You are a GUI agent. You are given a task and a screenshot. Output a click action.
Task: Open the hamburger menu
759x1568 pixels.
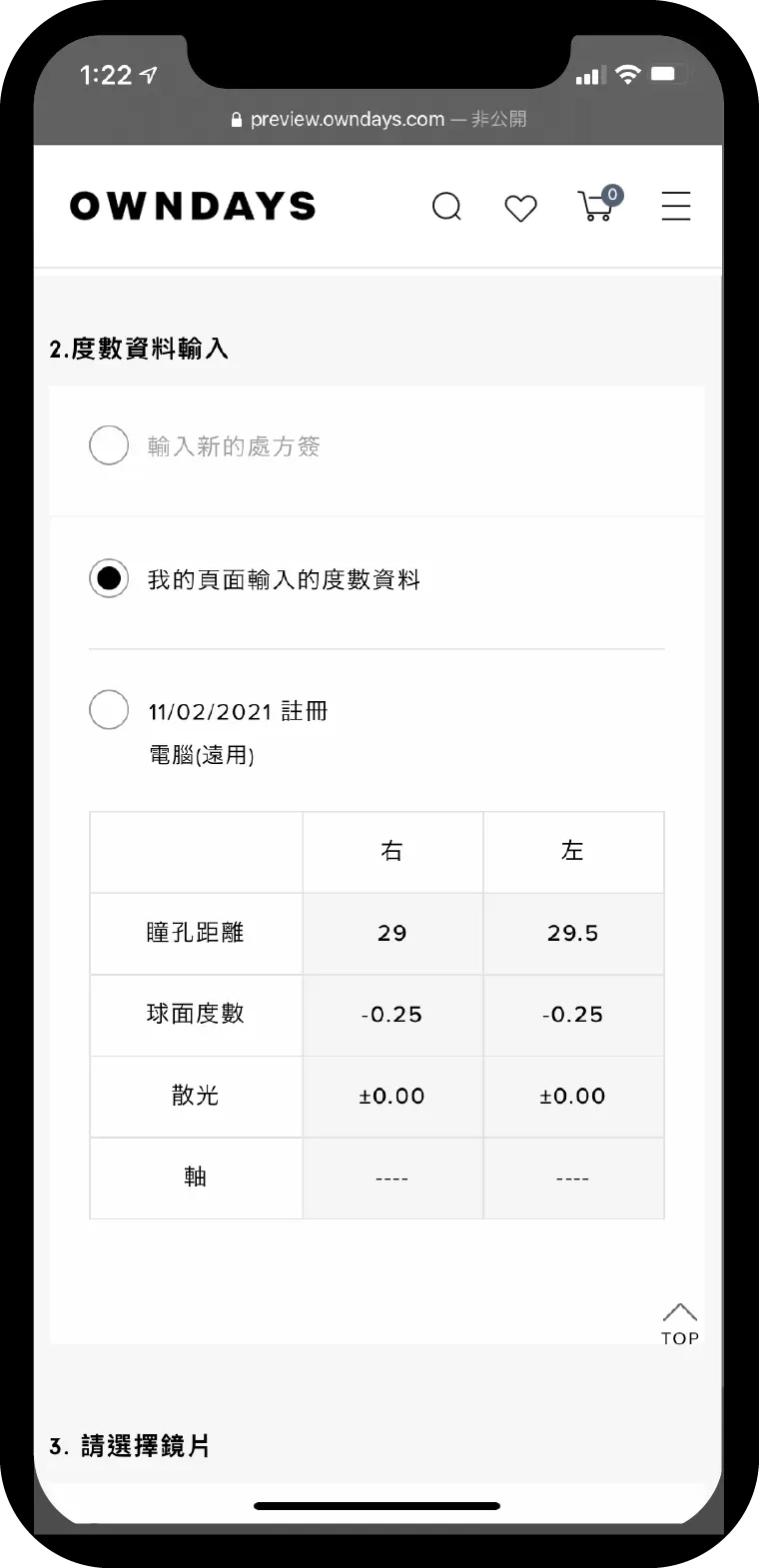point(676,207)
